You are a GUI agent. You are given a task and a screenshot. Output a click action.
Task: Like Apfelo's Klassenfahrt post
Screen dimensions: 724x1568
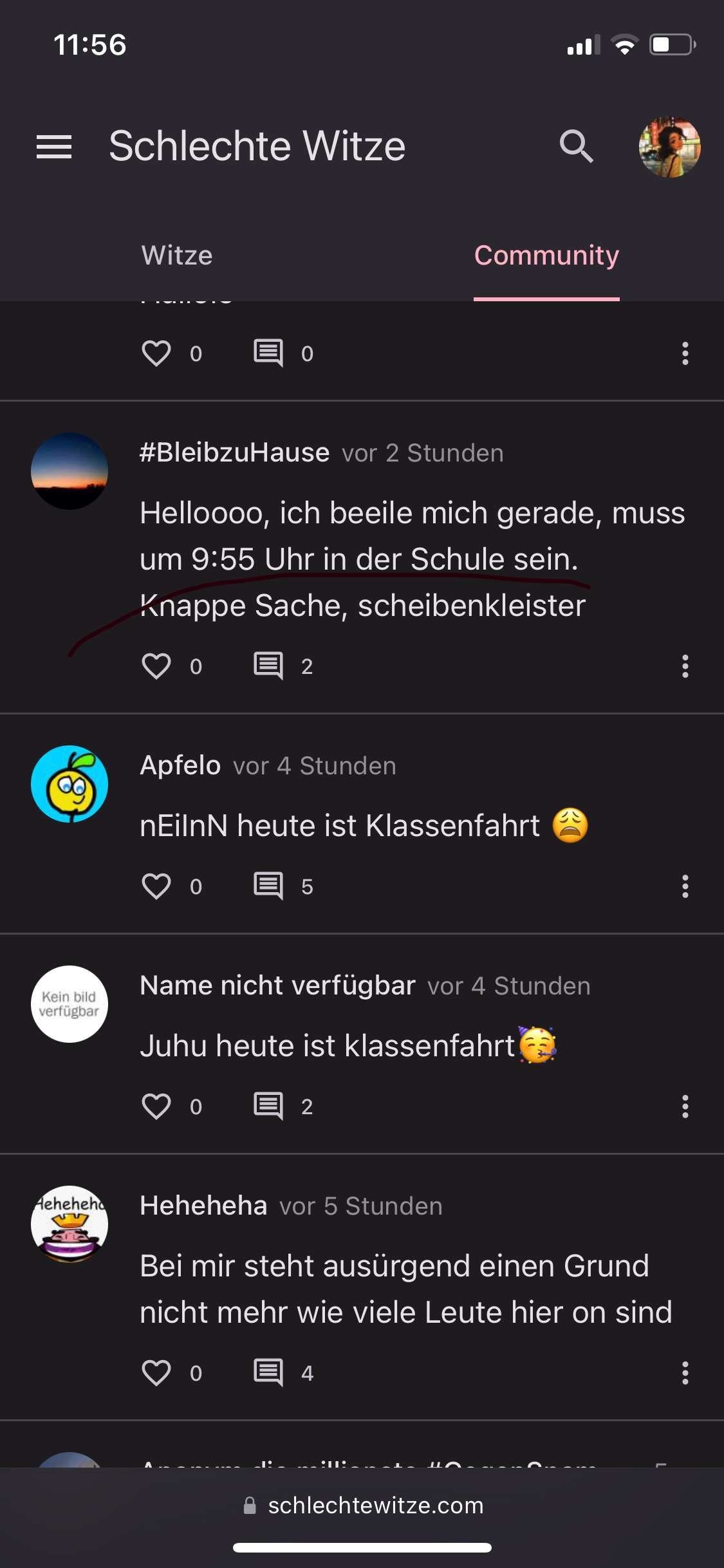coord(156,886)
